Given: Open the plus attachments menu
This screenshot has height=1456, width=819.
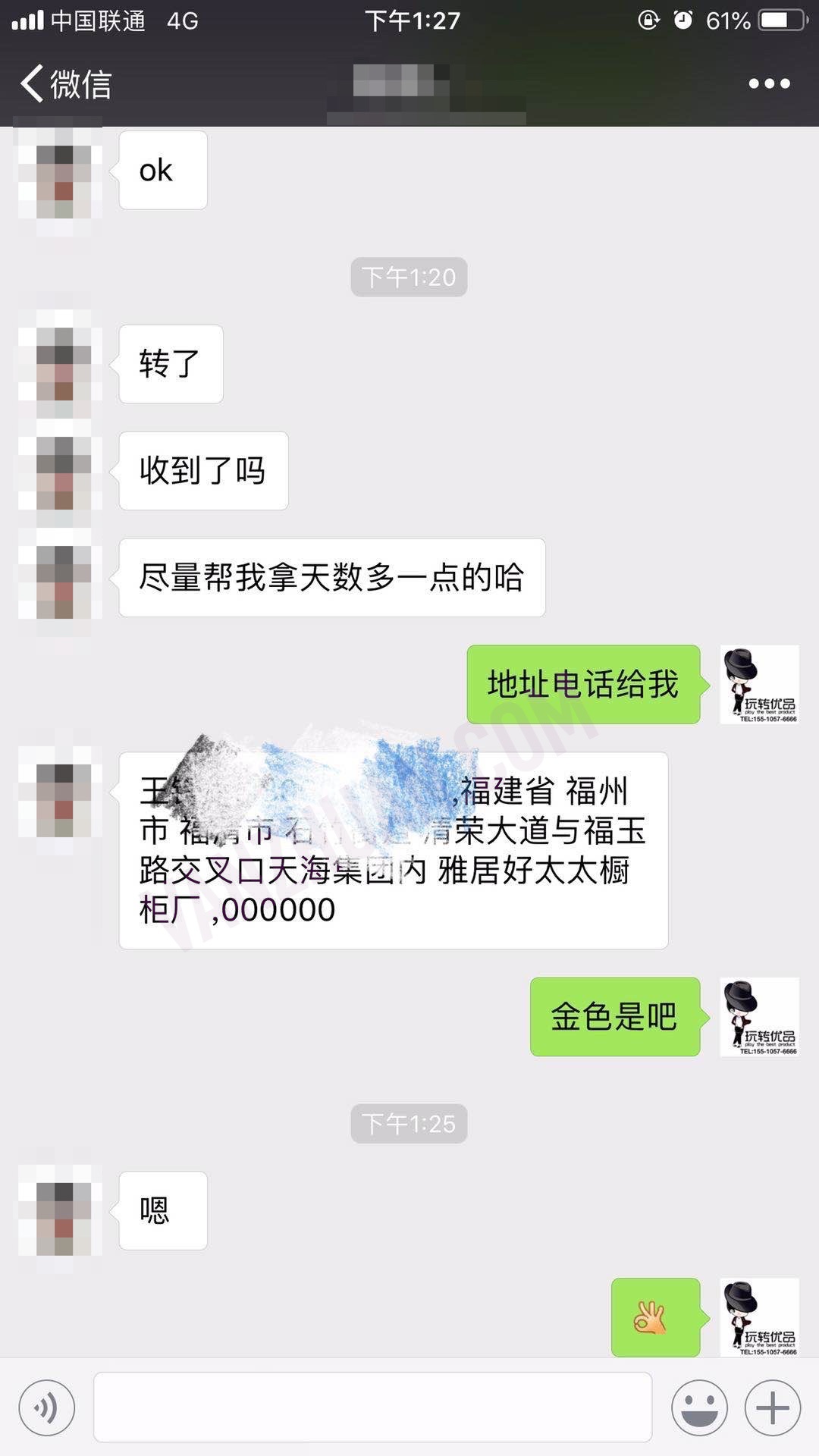Looking at the screenshot, I should (773, 1408).
